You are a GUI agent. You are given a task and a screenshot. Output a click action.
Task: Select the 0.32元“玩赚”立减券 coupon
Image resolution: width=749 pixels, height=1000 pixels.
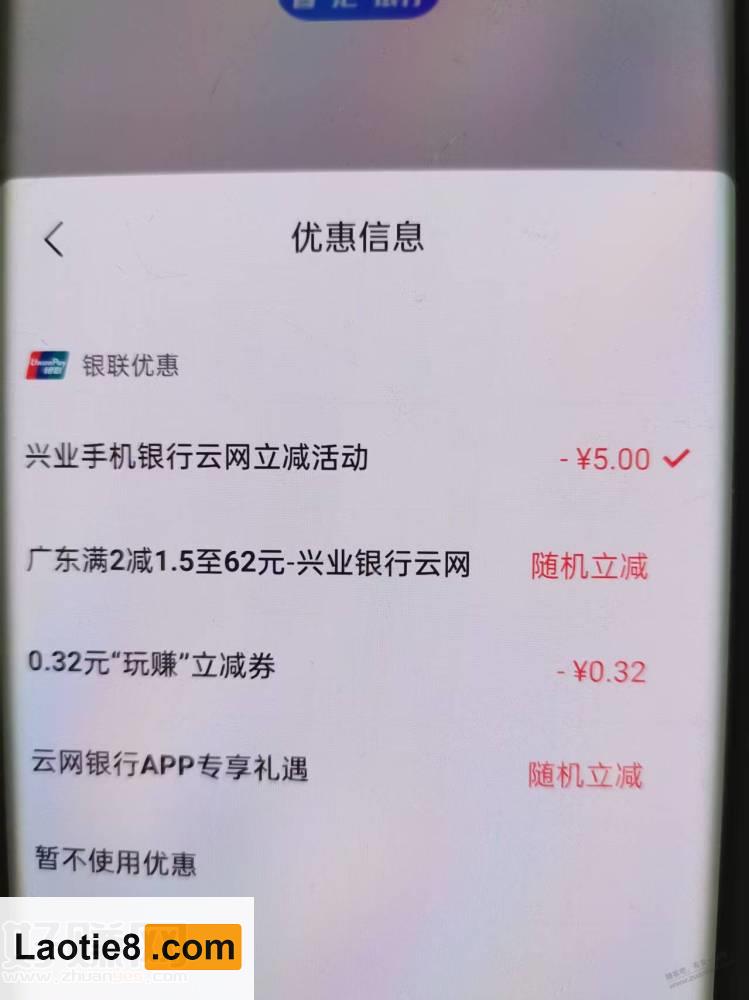(150, 666)
